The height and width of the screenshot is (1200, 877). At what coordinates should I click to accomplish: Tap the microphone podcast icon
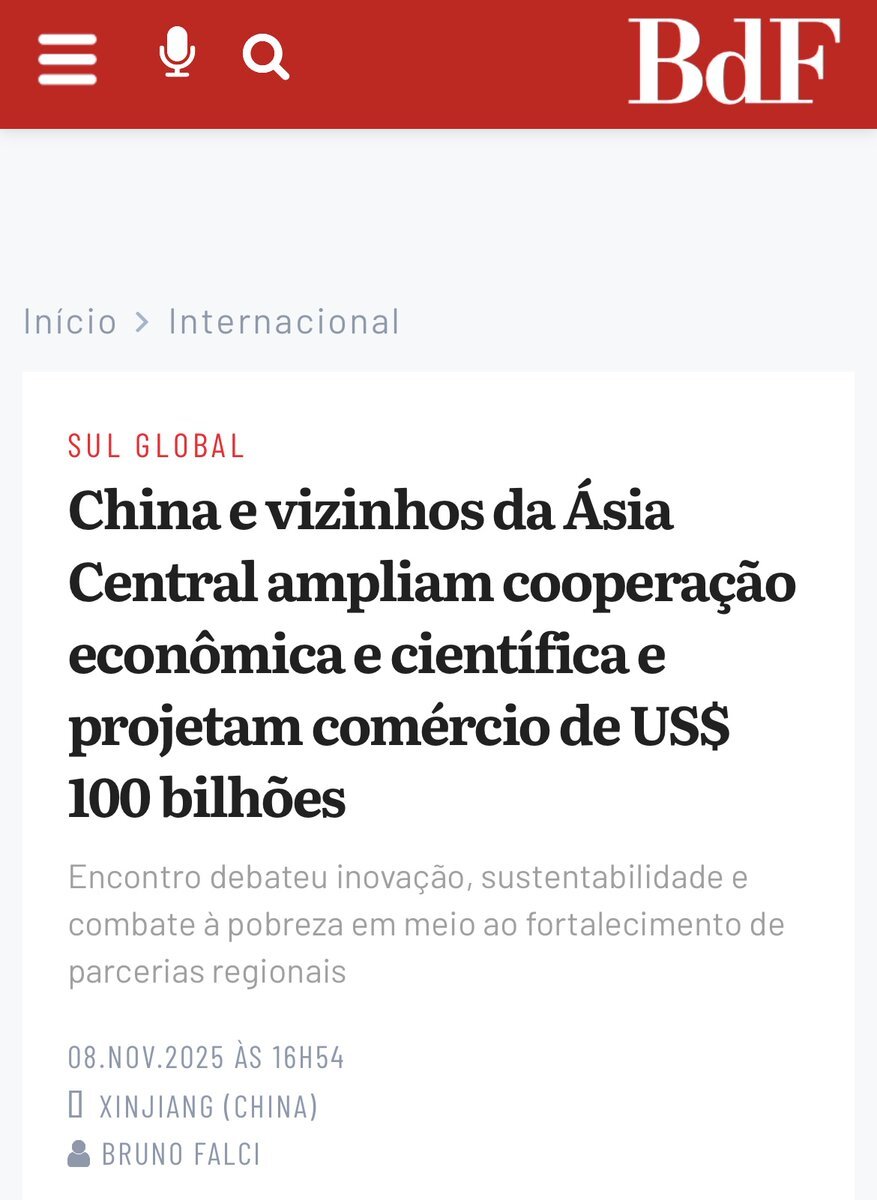[178, 53]
